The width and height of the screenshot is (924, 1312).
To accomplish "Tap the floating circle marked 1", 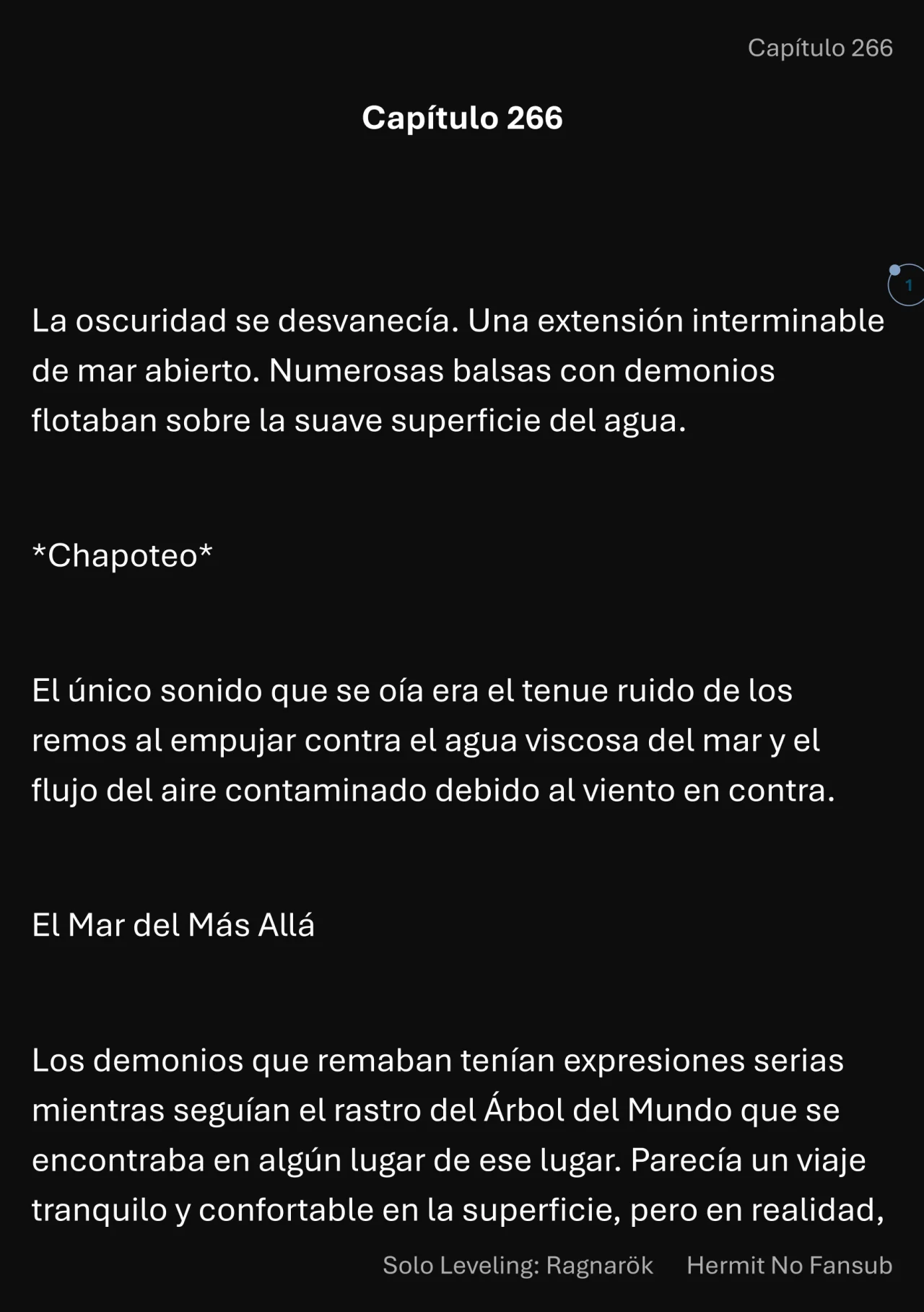I will coord(907,285).
